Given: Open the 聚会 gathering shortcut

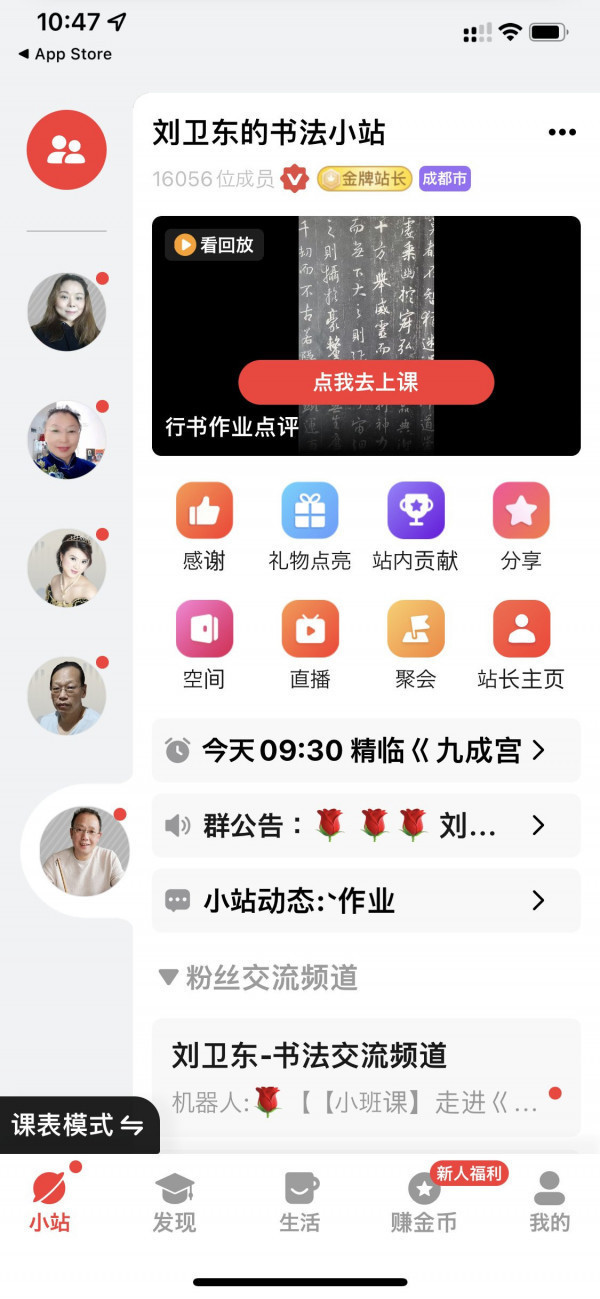Looking at the screenshot, I should 415,645.
